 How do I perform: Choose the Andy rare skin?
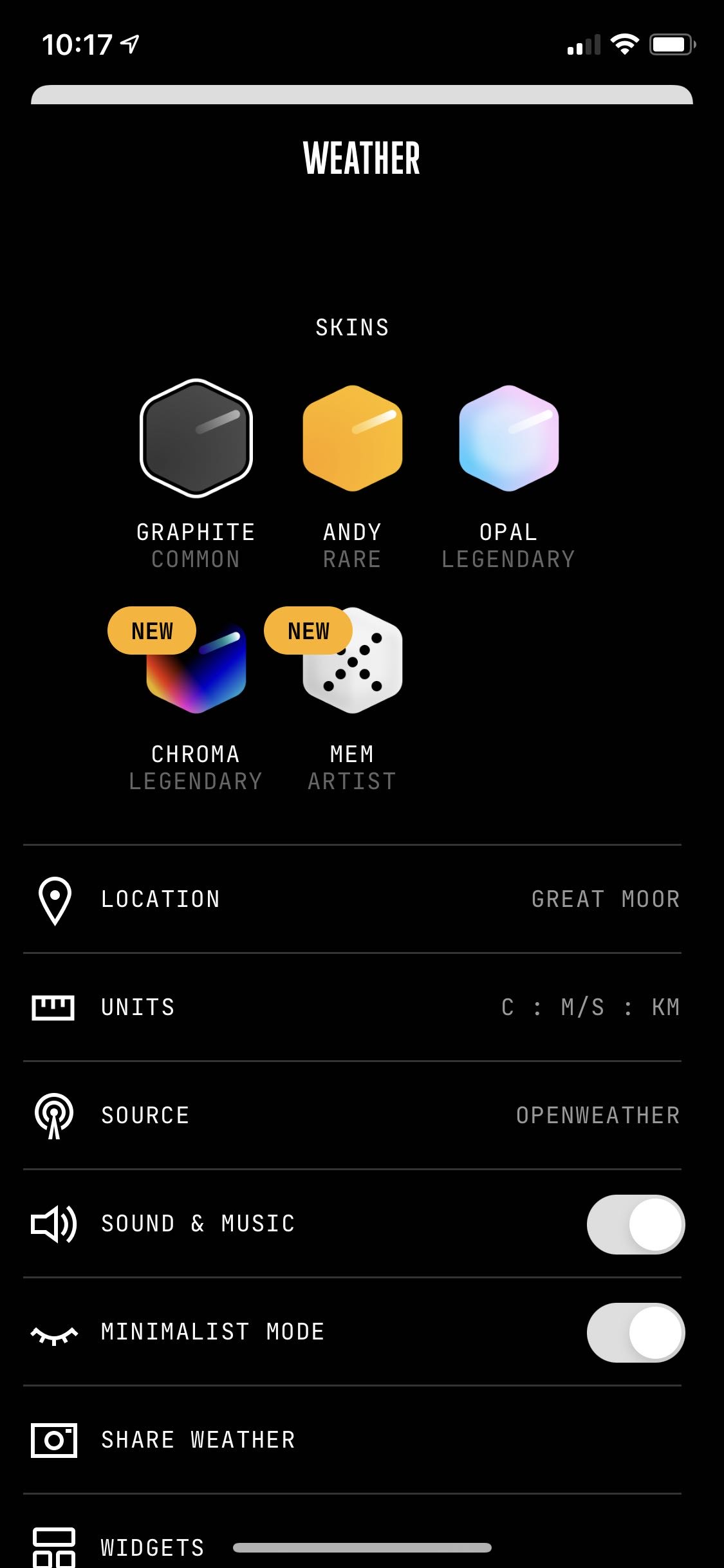[352, 439]
